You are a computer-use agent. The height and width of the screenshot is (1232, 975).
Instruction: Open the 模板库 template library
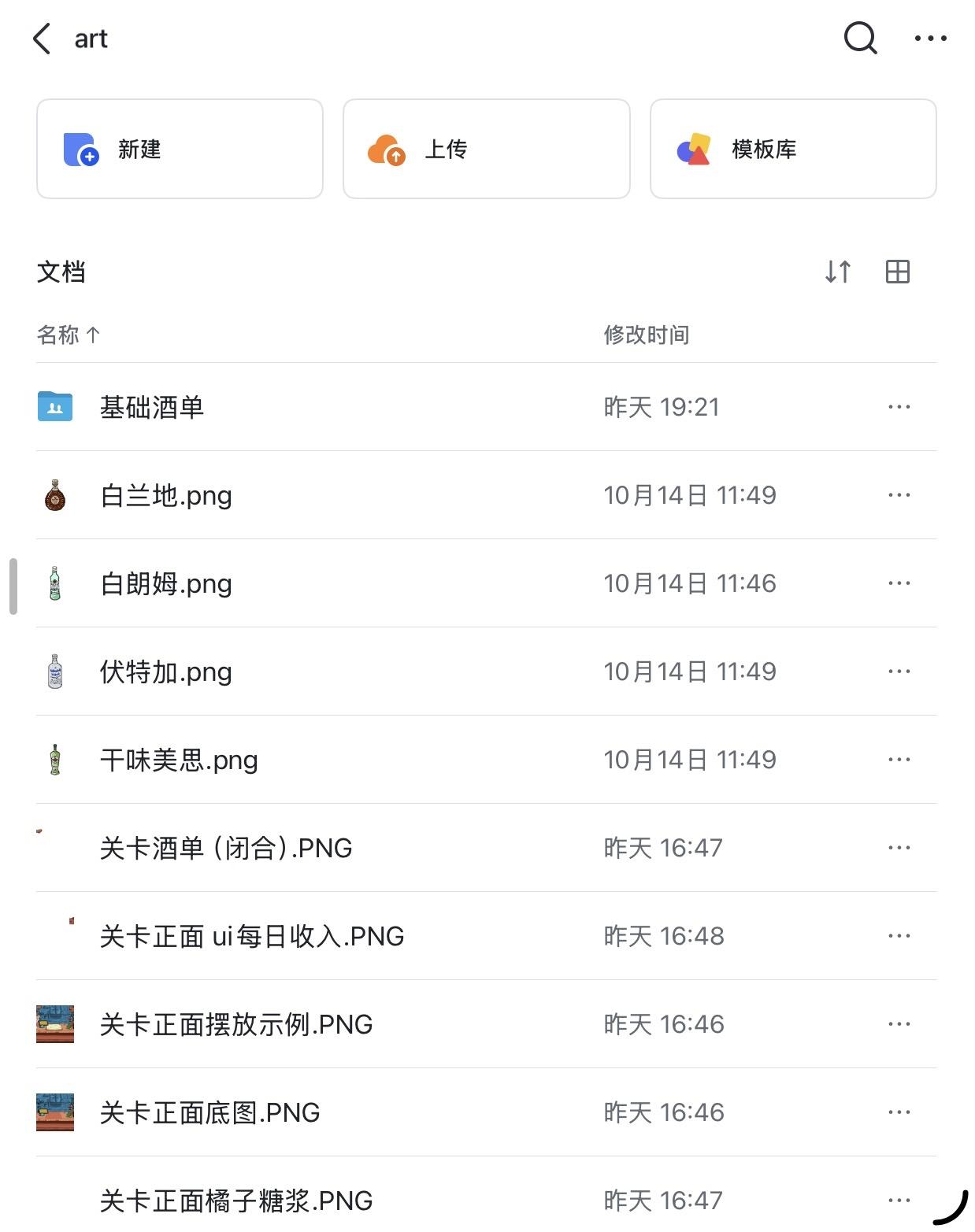pyautogui.click(x=792, y=149)
